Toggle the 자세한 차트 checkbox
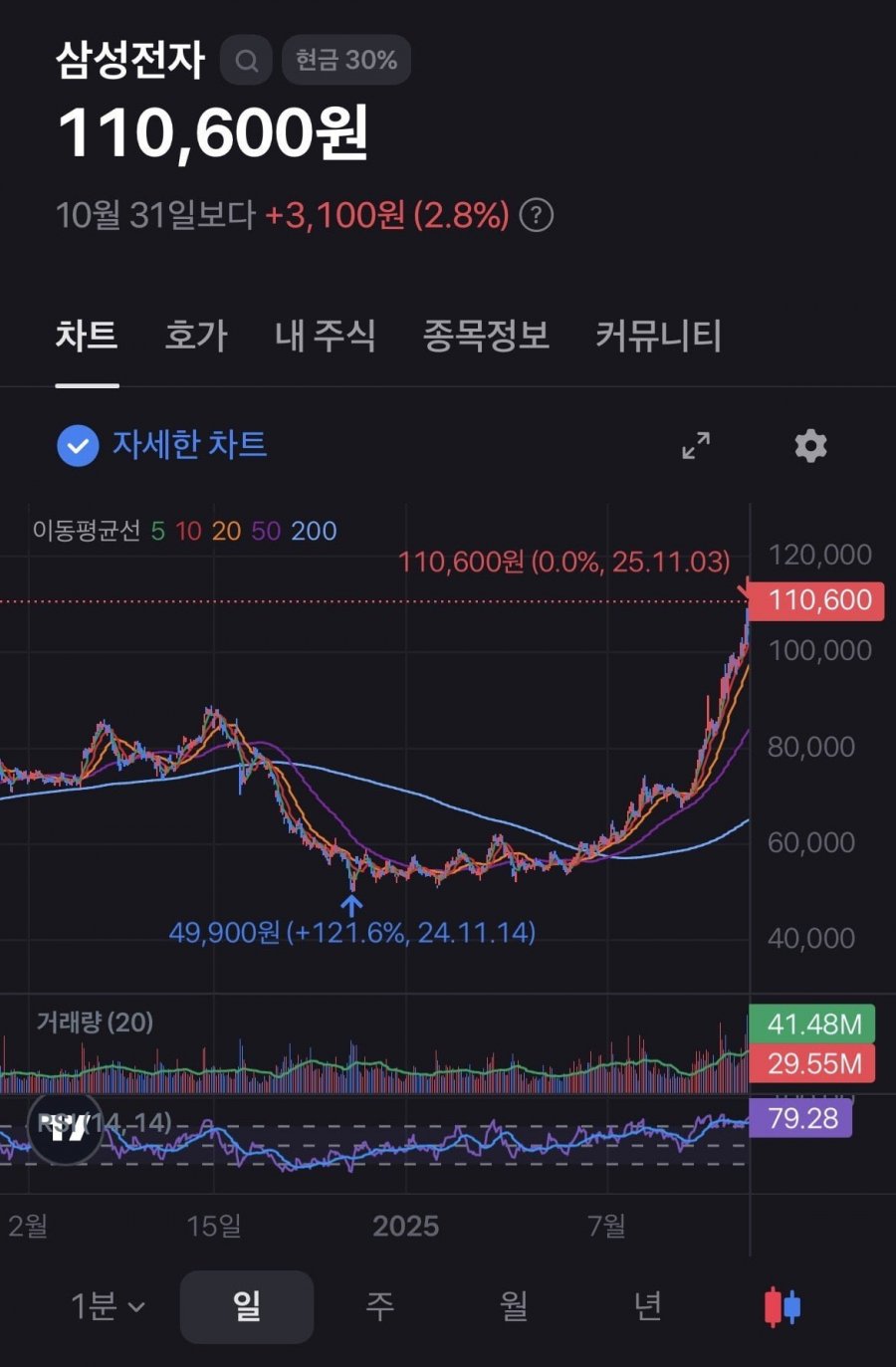The height and width of the screenshot is (1367, 896). tap(78, 445)
